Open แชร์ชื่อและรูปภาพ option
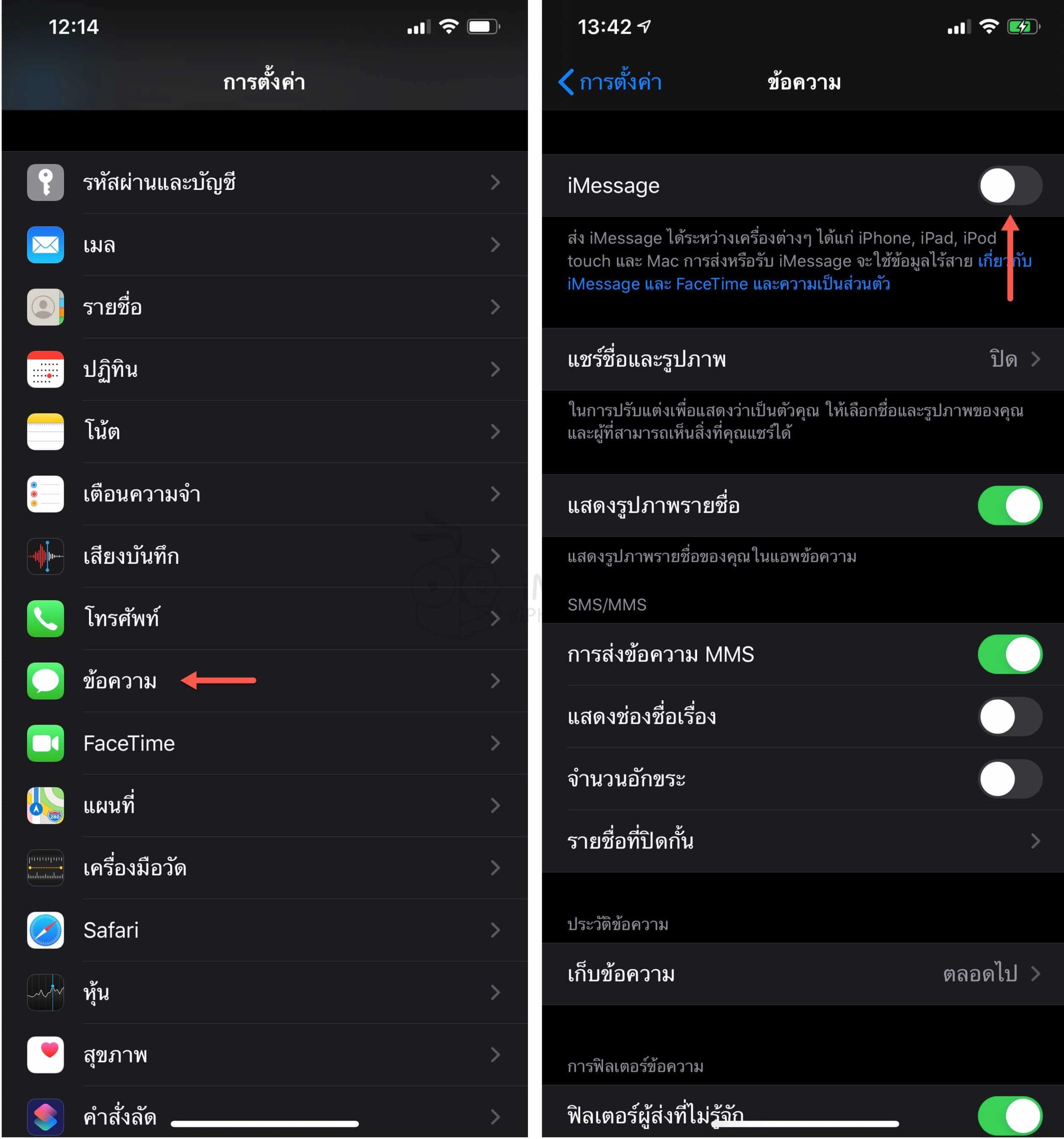Screen dimensions: 1064x1139 pyautogui.click(x=802, y=359)
